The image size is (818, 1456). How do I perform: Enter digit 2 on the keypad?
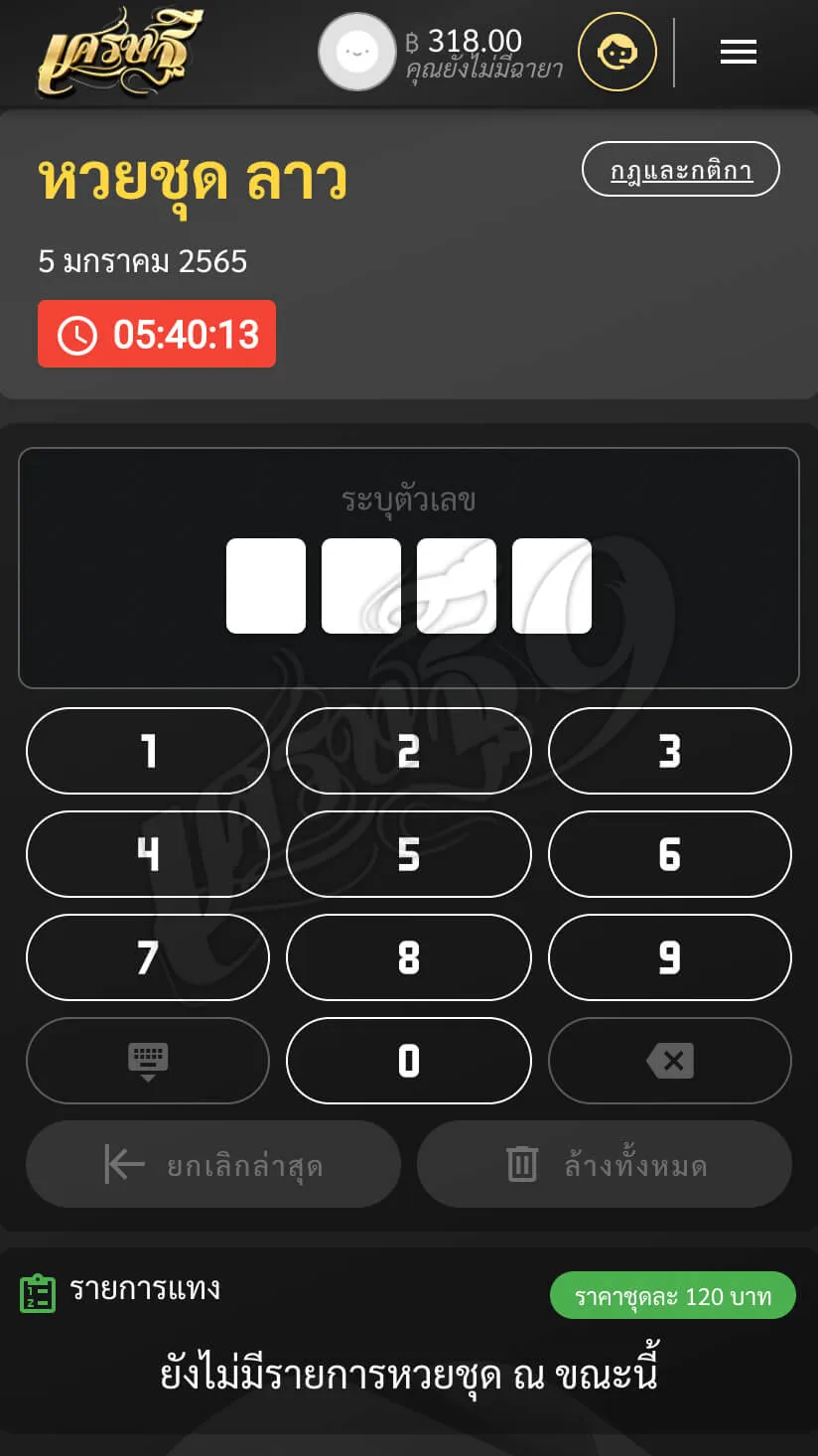pyautogui.click(x=408, y=751)
